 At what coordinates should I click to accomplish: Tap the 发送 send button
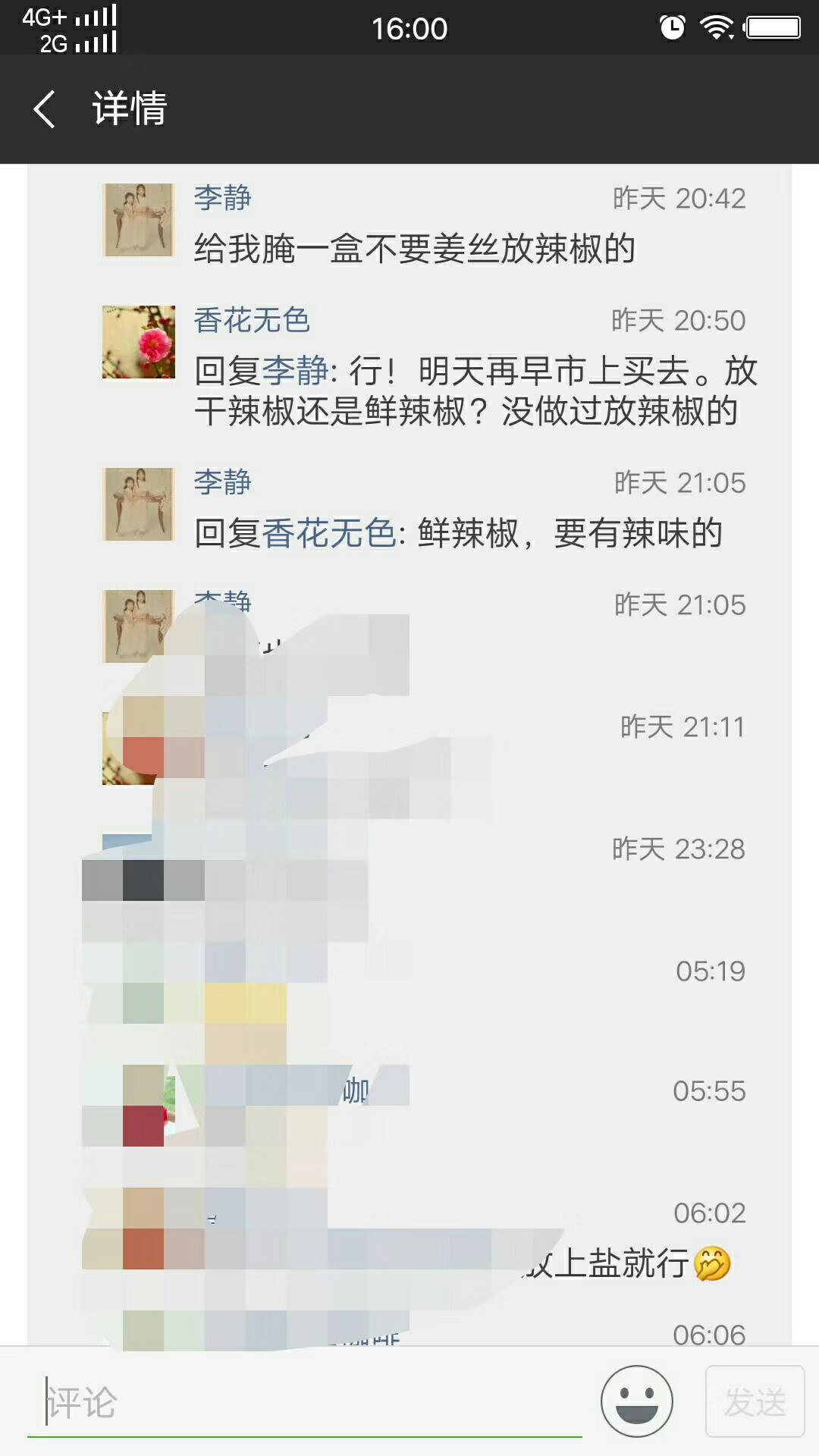click(754, 1401)
